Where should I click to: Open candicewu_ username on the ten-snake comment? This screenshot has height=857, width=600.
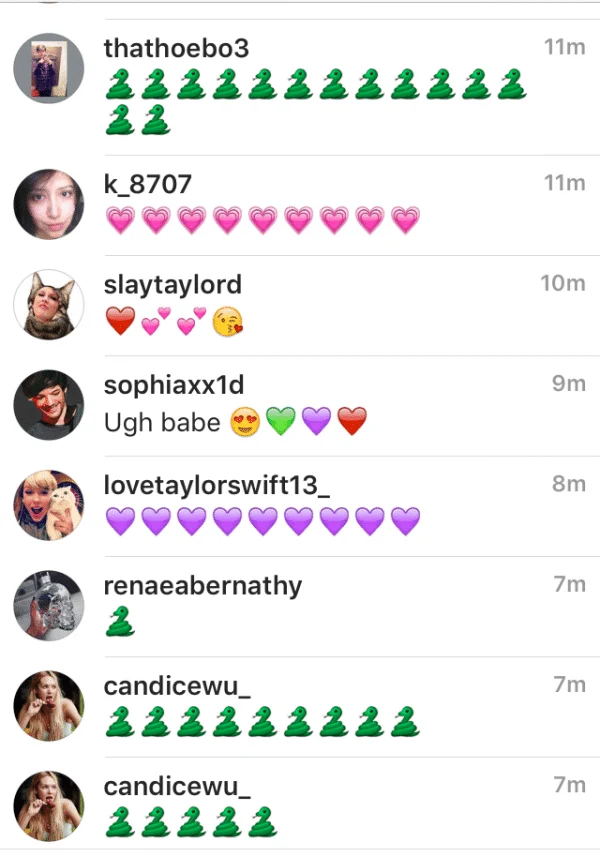pyautogui.click(x=177, y=686)
